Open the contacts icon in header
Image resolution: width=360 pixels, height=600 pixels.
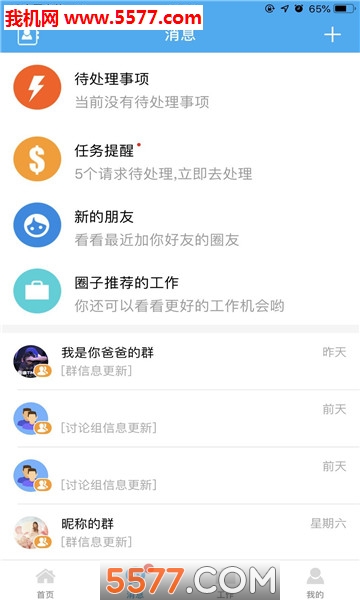[x=28, y=36]
